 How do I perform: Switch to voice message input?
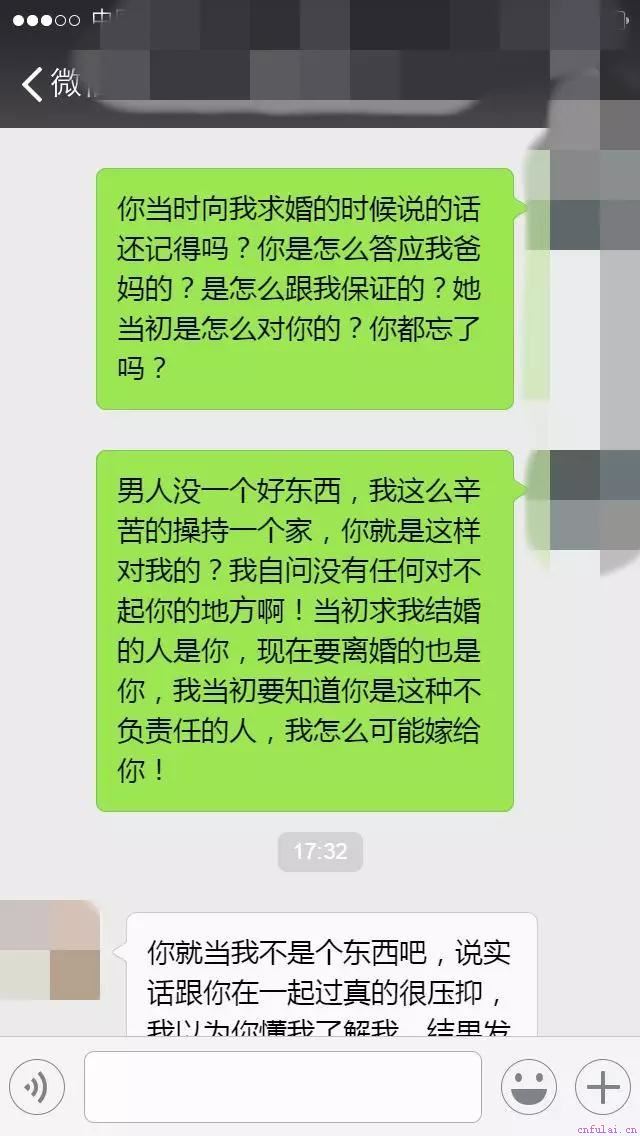(x=37, y=1087)
